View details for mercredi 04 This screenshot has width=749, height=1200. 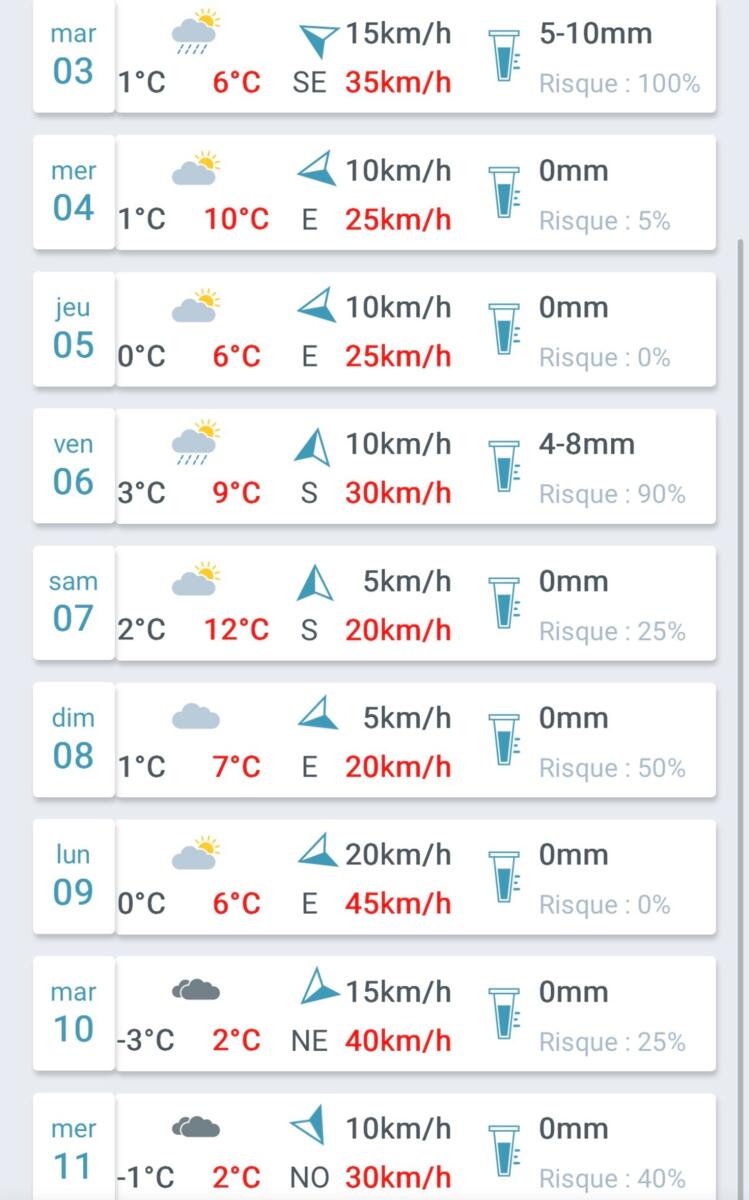click(374, 193)
